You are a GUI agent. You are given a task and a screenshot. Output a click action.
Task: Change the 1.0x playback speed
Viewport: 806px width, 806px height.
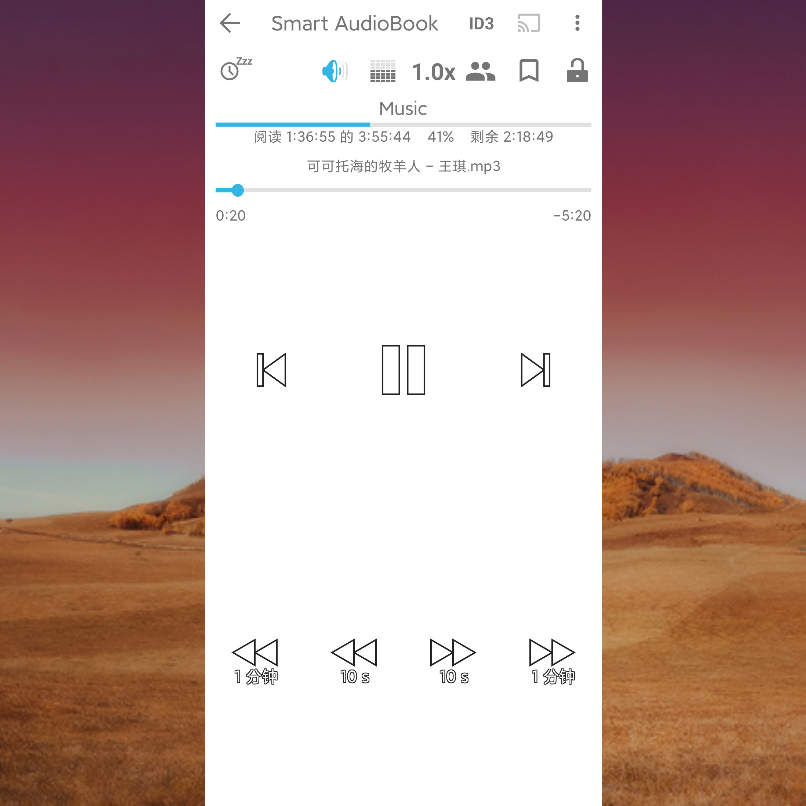pos(433,72)
